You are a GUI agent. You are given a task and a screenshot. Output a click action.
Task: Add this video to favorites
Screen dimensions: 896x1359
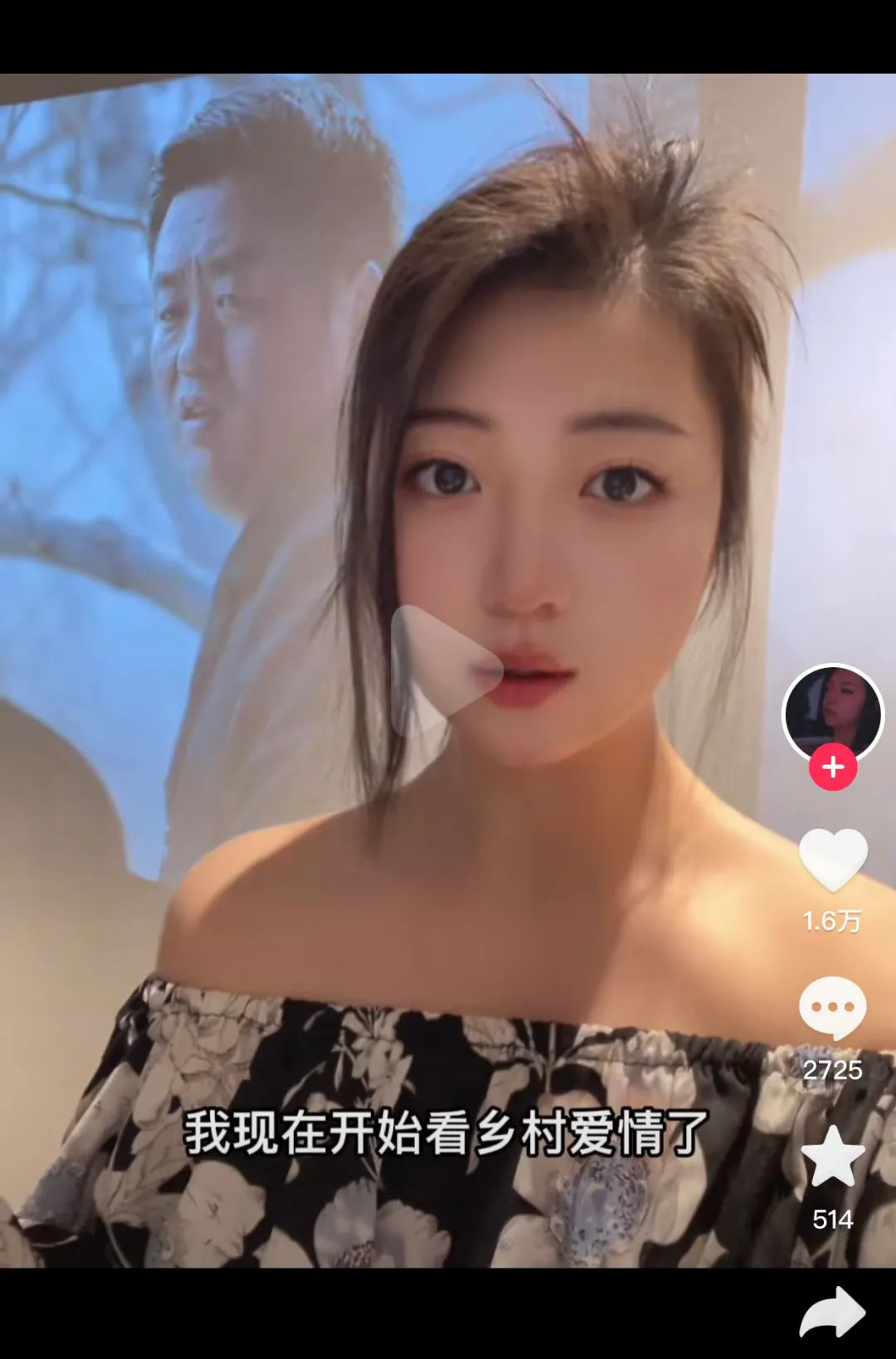click(833, 1157)
